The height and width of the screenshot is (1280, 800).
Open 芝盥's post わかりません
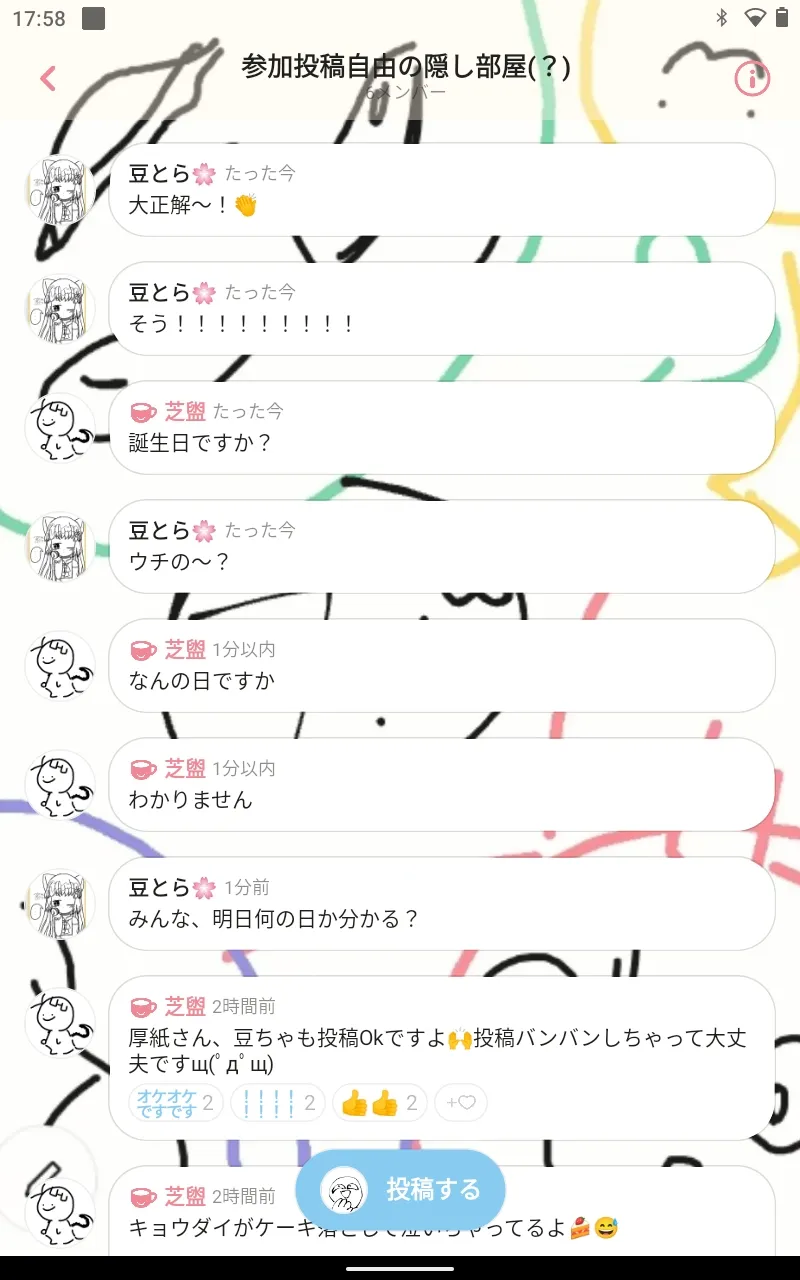[x=442, y=784]
